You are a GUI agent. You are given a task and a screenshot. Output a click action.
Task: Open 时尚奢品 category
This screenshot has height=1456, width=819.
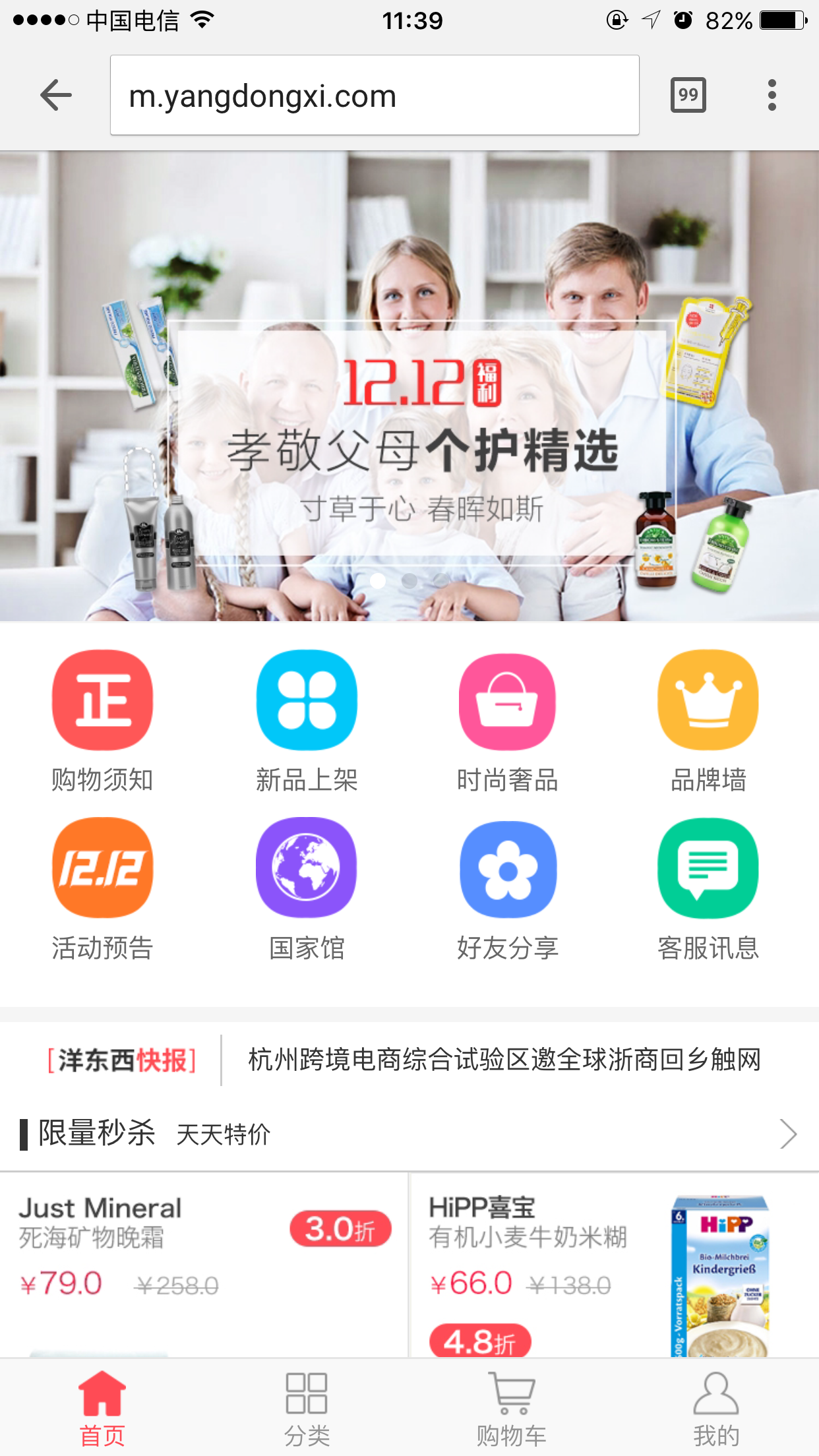(x=508, y=722)
